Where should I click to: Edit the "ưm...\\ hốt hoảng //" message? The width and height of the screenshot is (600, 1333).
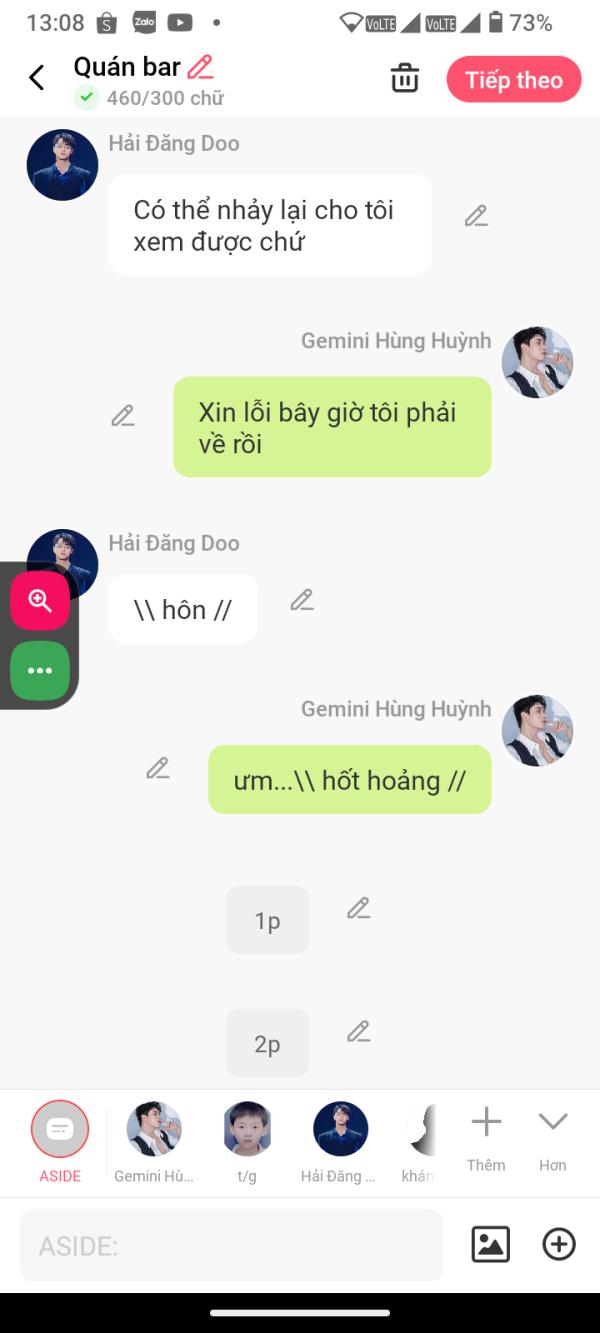[x=158, y=768]
